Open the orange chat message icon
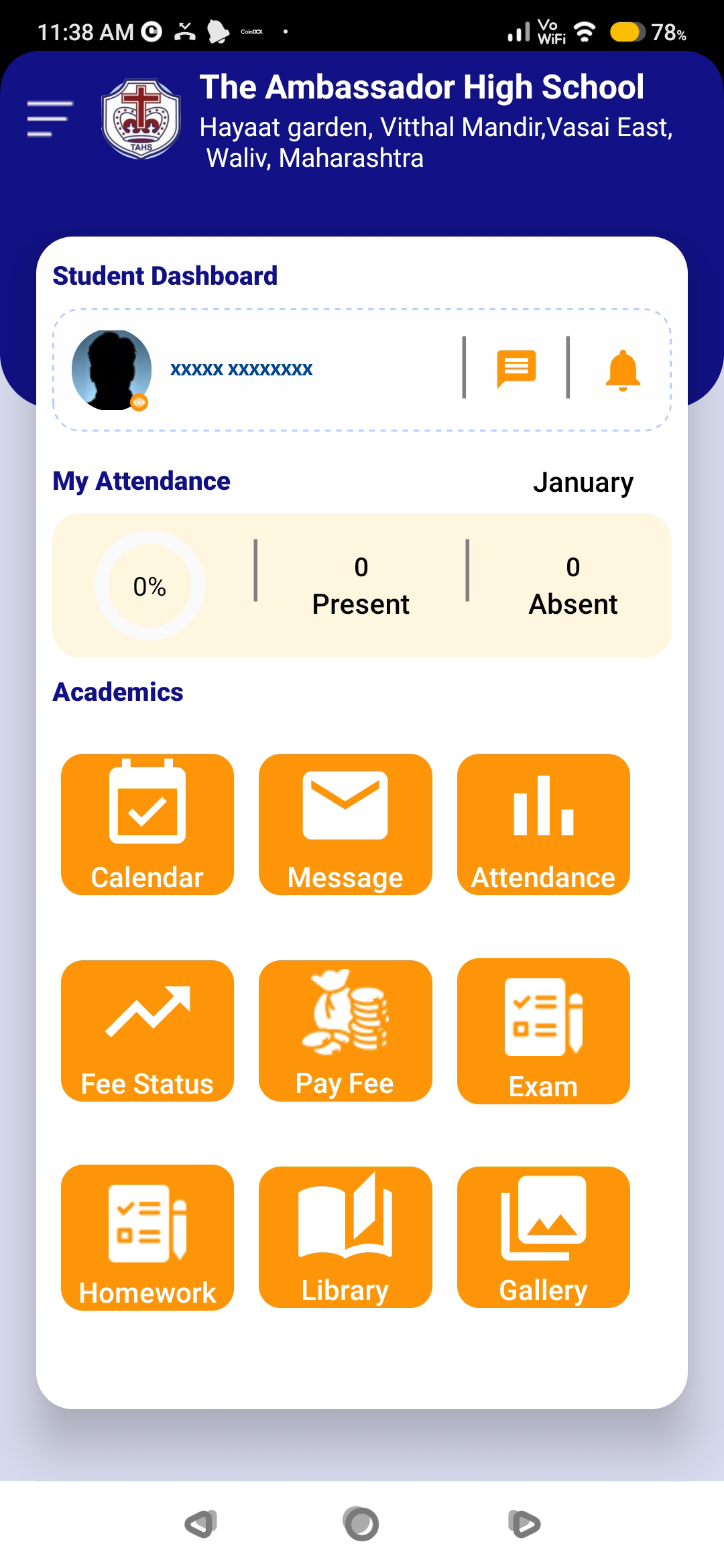This screenshot has width=724, height=1568. 516,369
